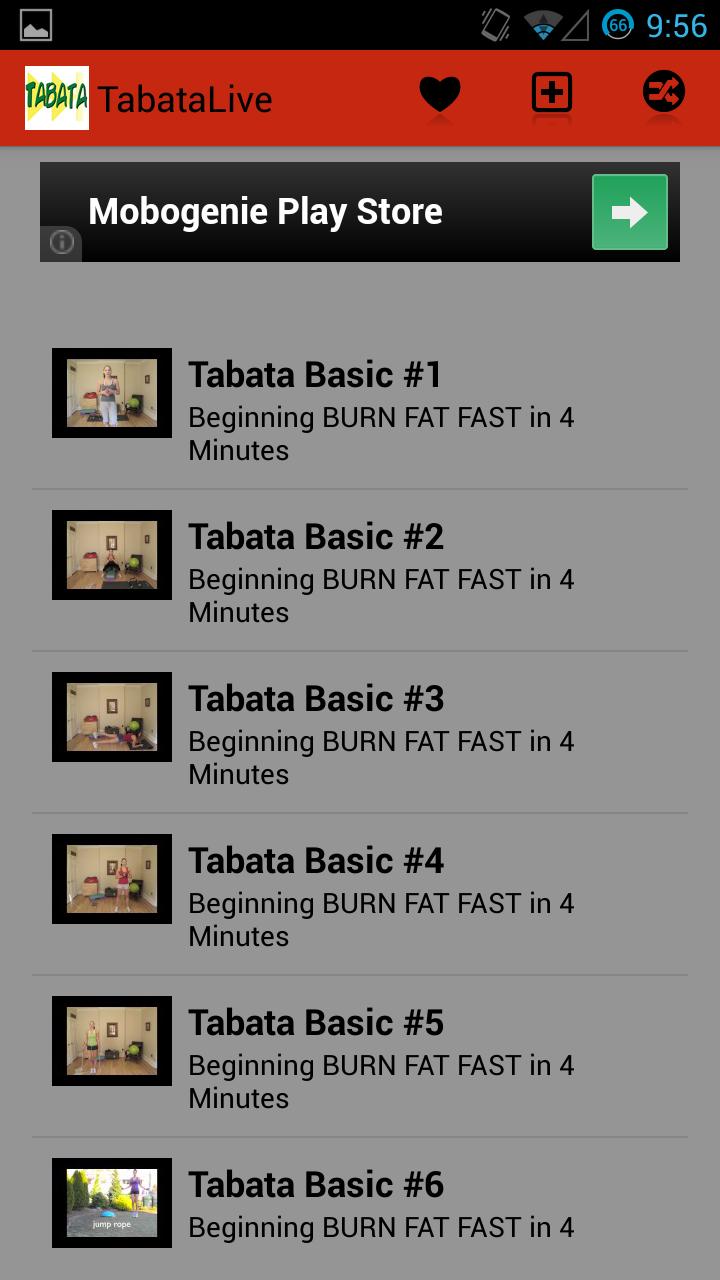Tap the green arrow on the Mobogenie ad
Image resolution: width=720 pixels, height=1280 pixels.
click(629, 212)
